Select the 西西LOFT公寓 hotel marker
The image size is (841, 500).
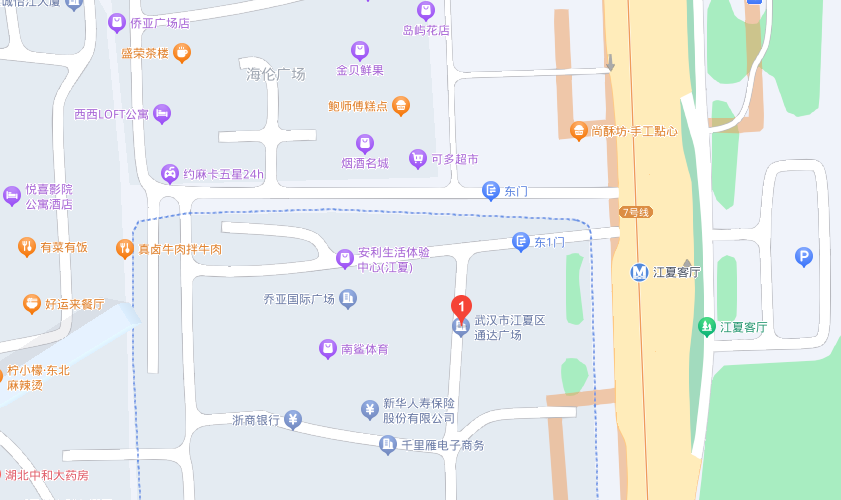pyautogui.click(x=162, y=114)
